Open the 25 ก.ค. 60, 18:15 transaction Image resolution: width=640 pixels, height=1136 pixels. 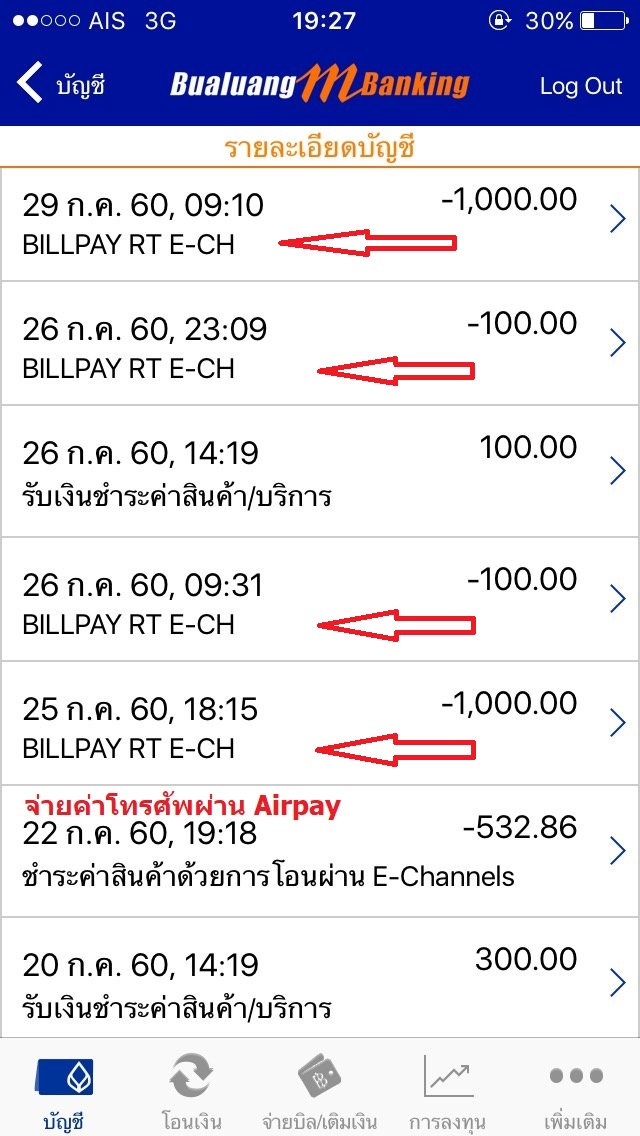click(320, 723)
